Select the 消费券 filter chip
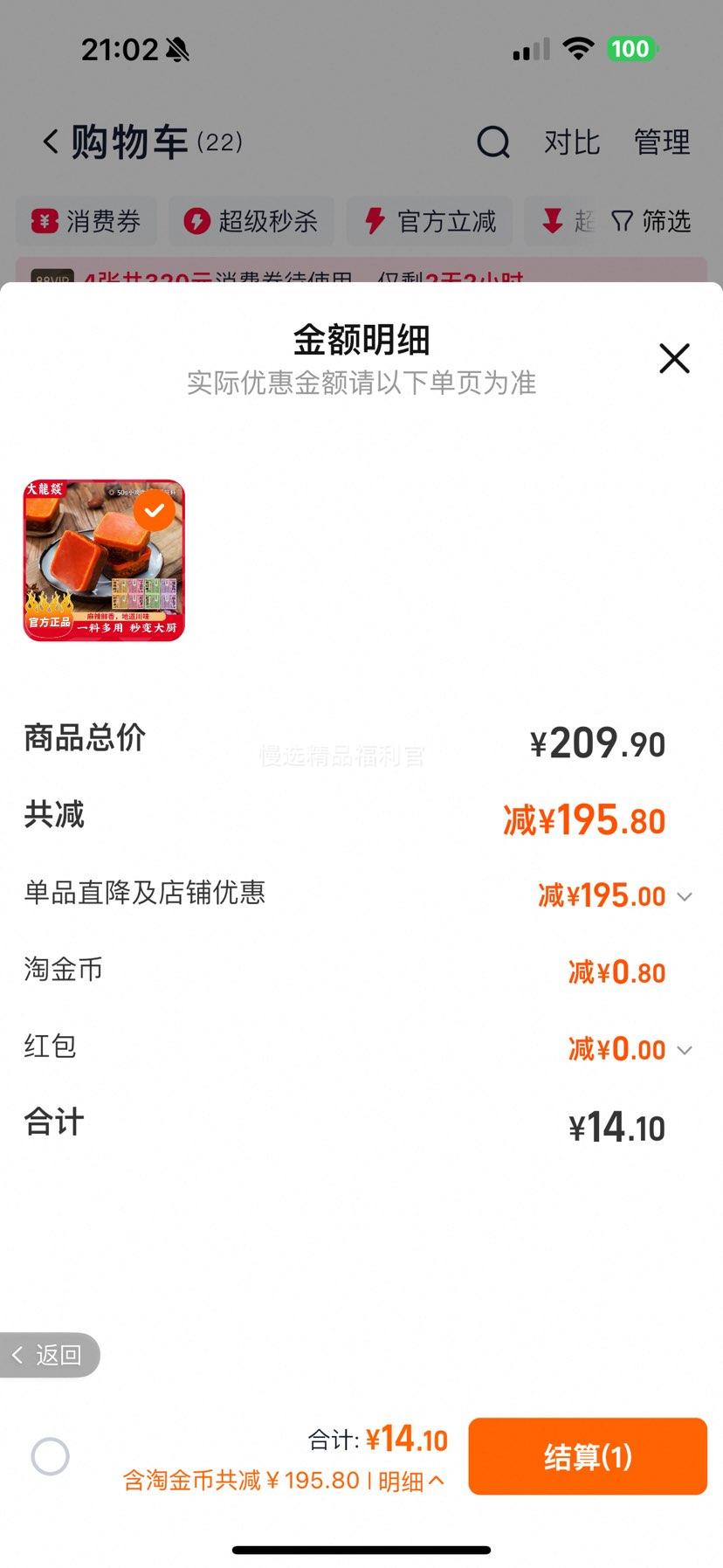The width and height of the screenshot is (723, 1568). pos(86,221)
